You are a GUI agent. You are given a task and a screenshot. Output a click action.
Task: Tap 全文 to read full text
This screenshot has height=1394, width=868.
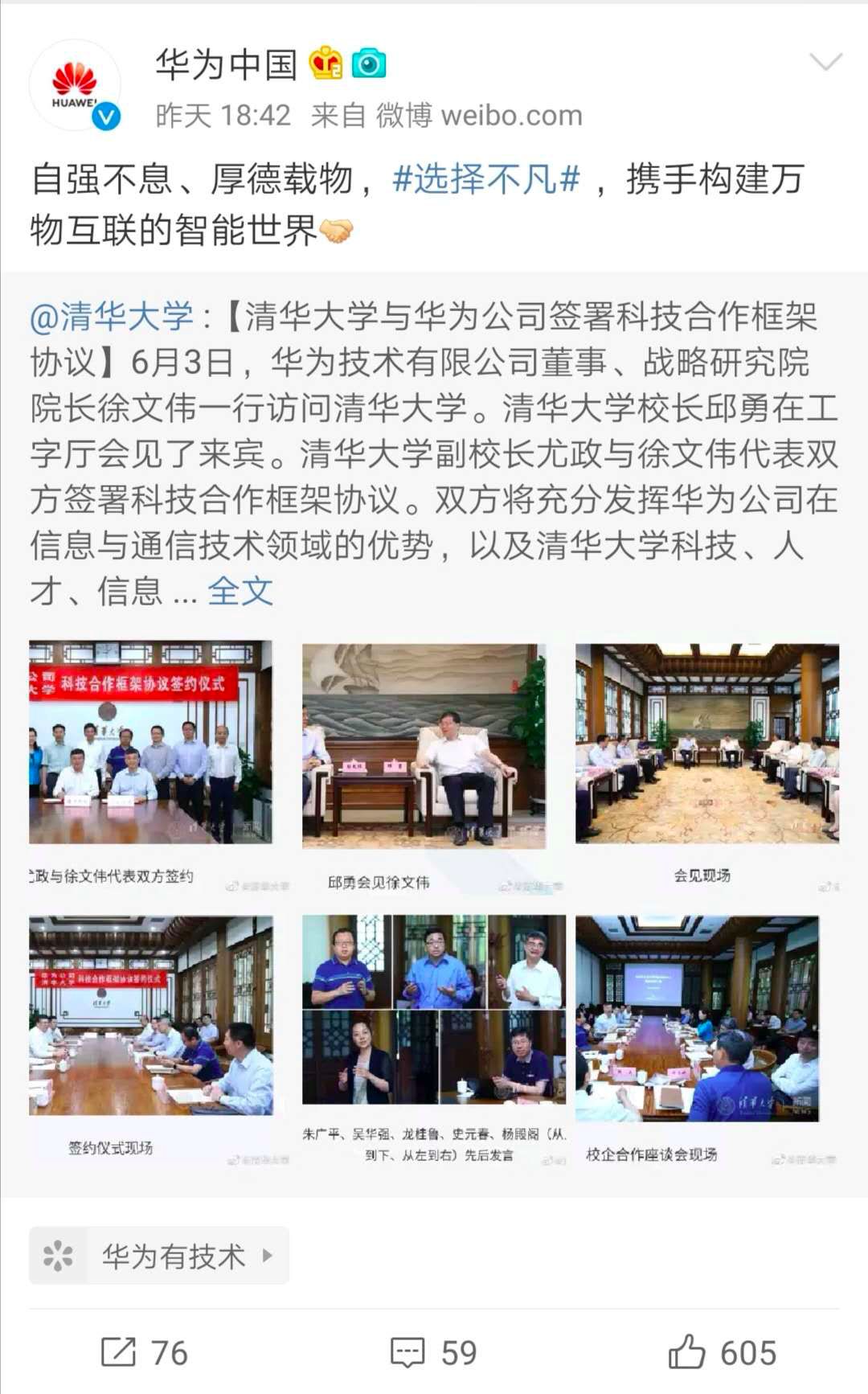pos(240,592)
